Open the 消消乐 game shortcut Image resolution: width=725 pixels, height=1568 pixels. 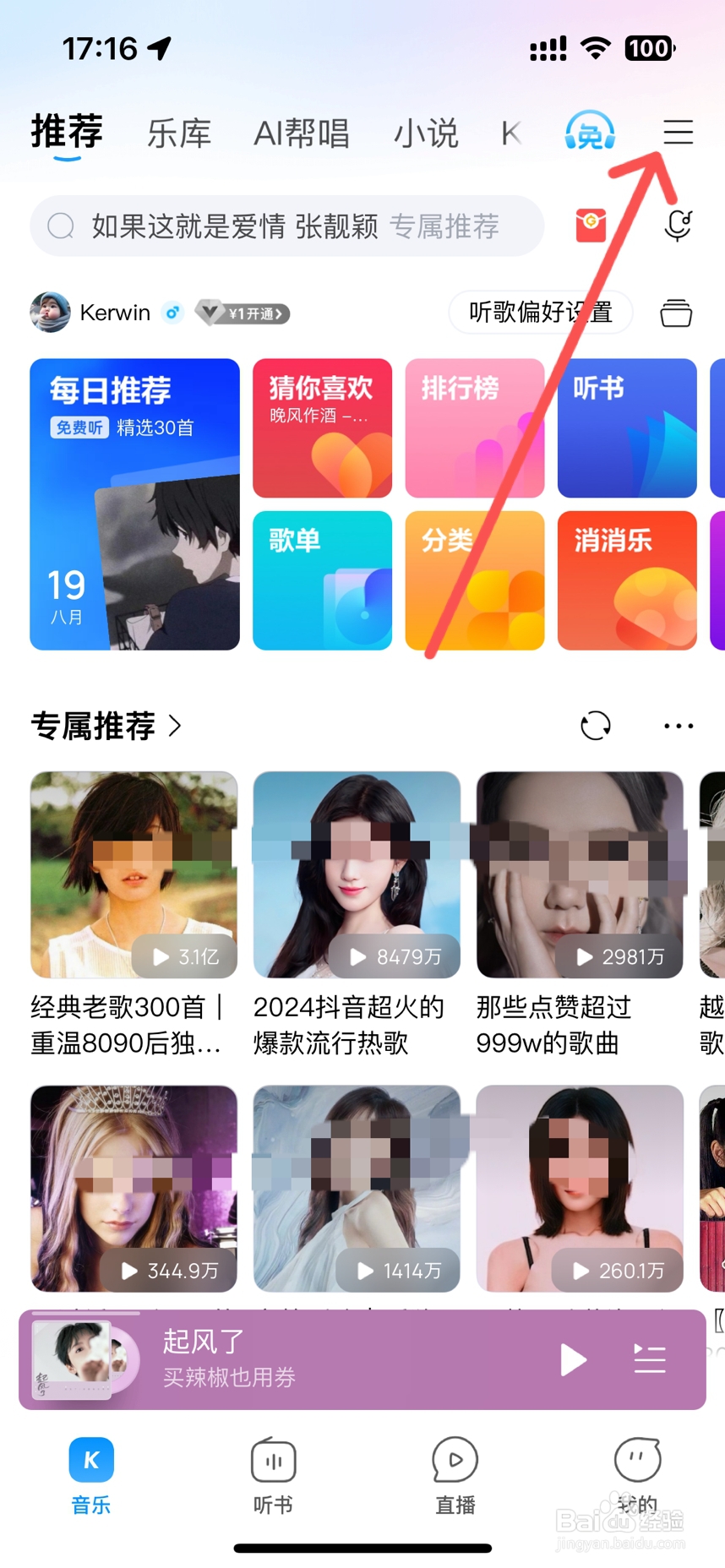point(627,580)
